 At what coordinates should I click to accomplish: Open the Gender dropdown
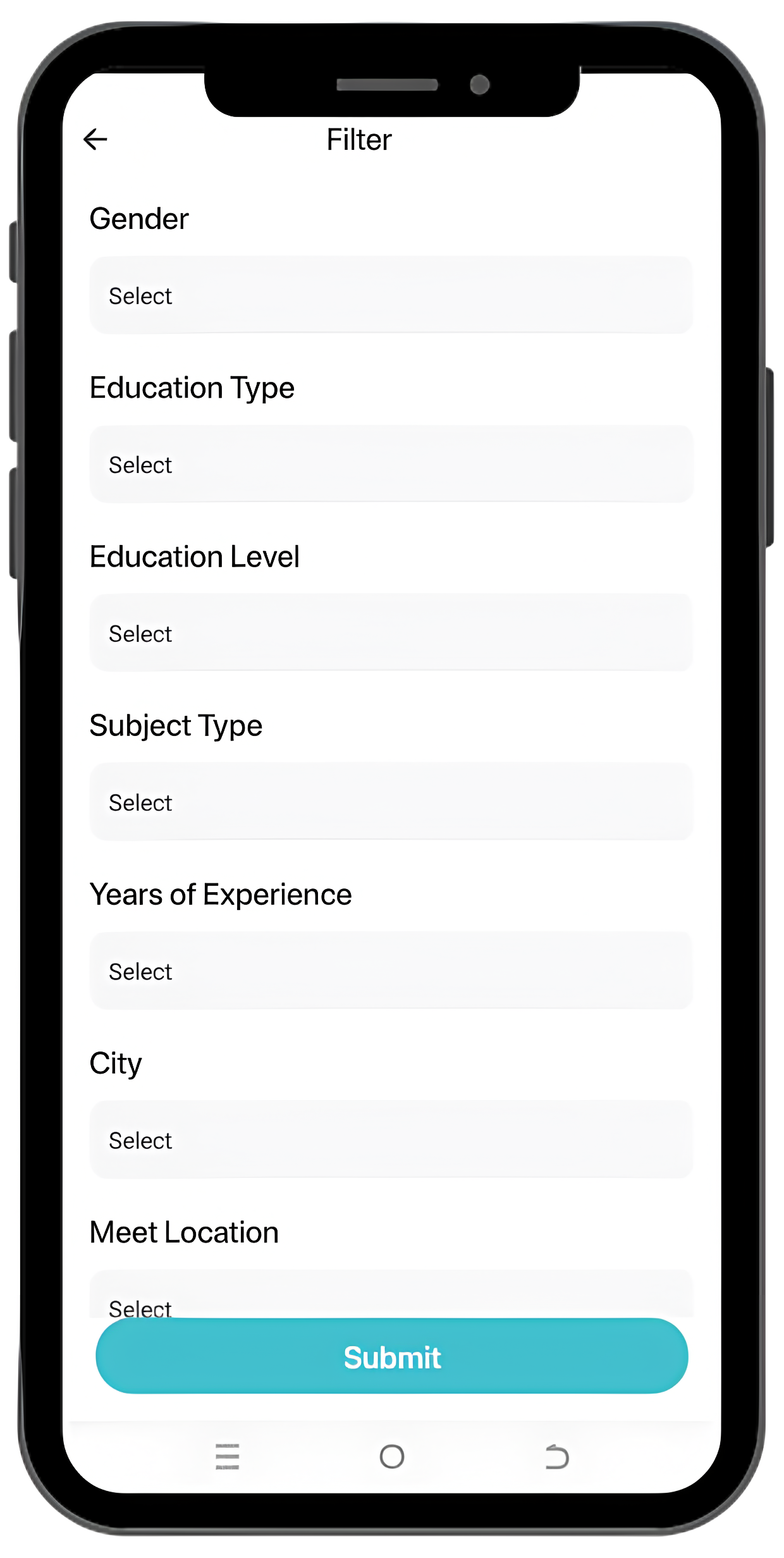pyautogui.click(x=391, y=295)
